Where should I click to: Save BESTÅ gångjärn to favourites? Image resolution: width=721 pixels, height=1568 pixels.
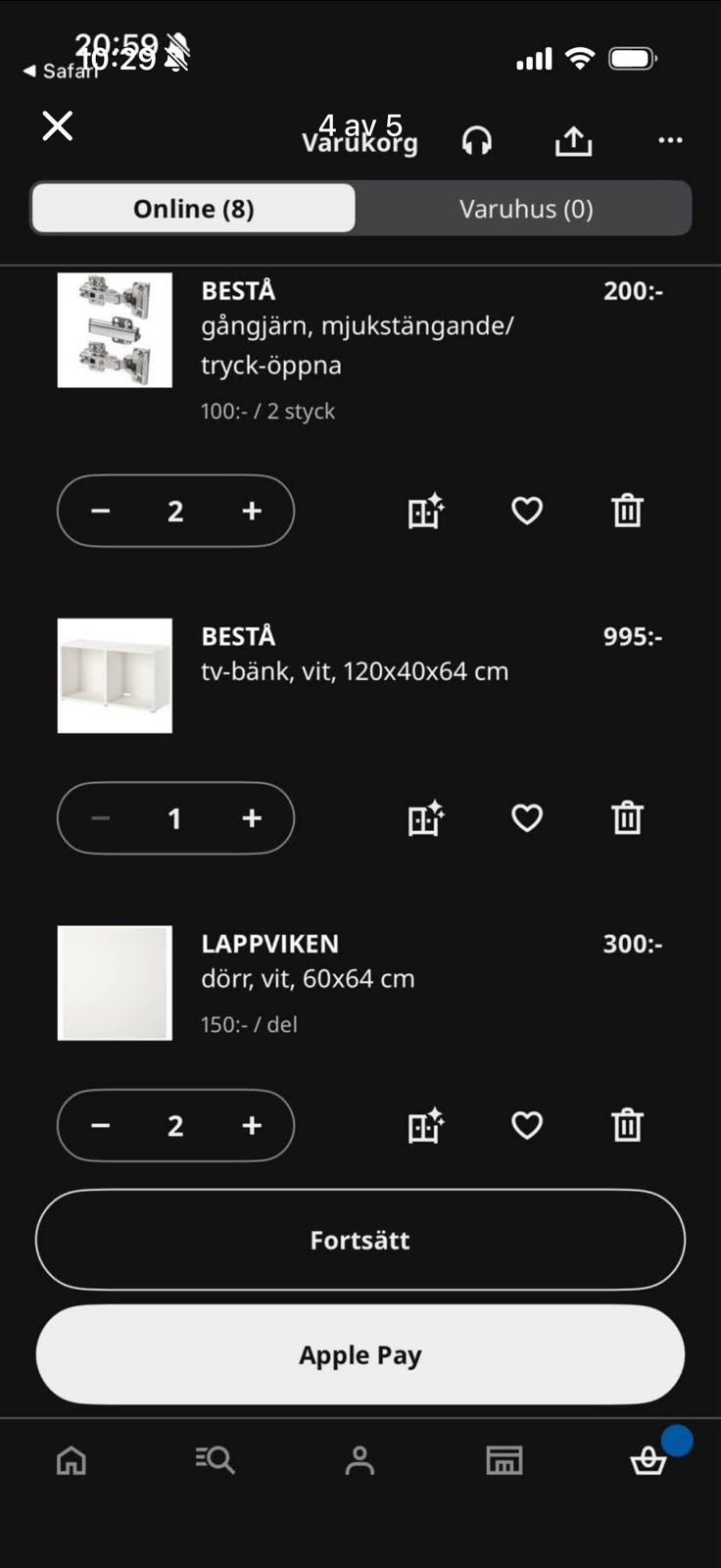pyautogui.click(x=527, y=511)
